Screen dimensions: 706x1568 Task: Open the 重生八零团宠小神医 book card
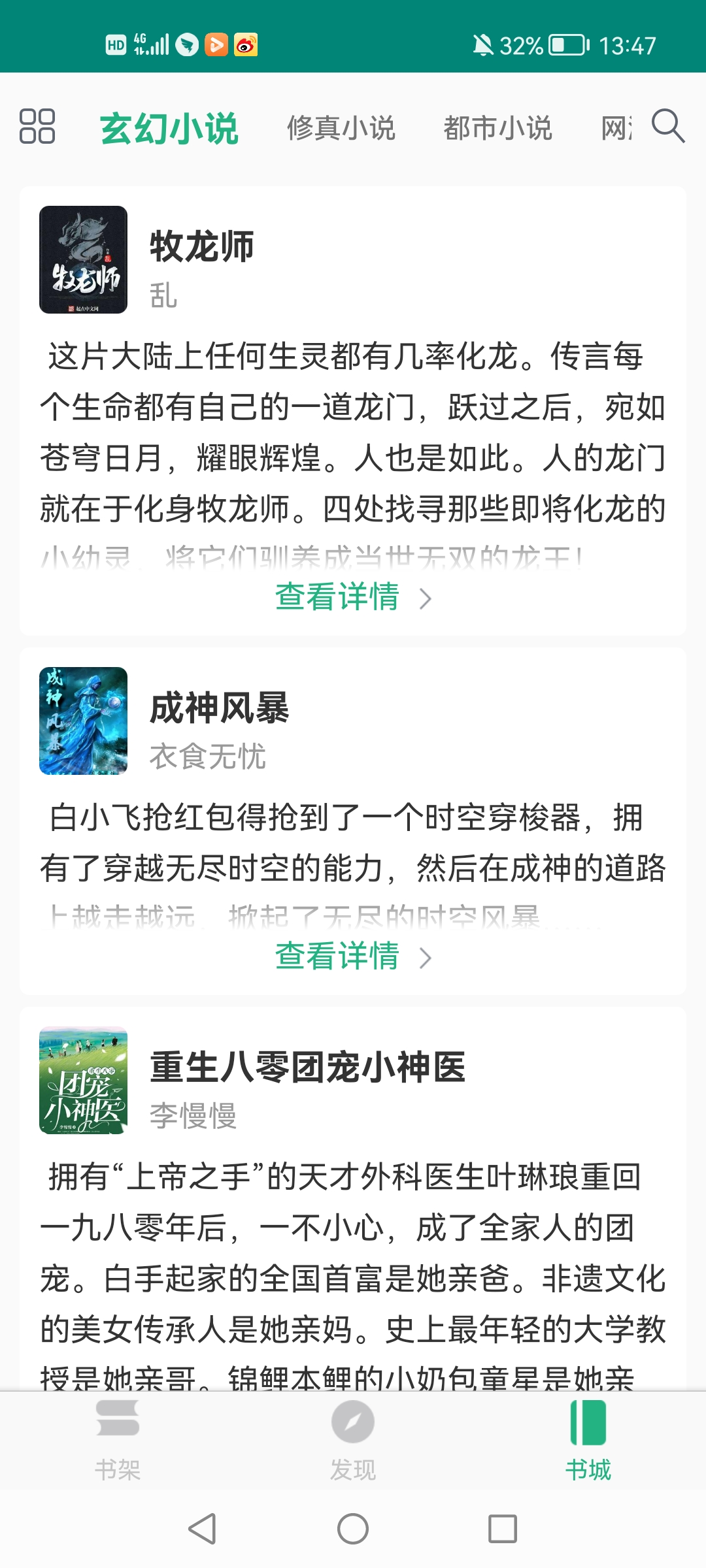pyautogui.click(x=307, y=1068)
